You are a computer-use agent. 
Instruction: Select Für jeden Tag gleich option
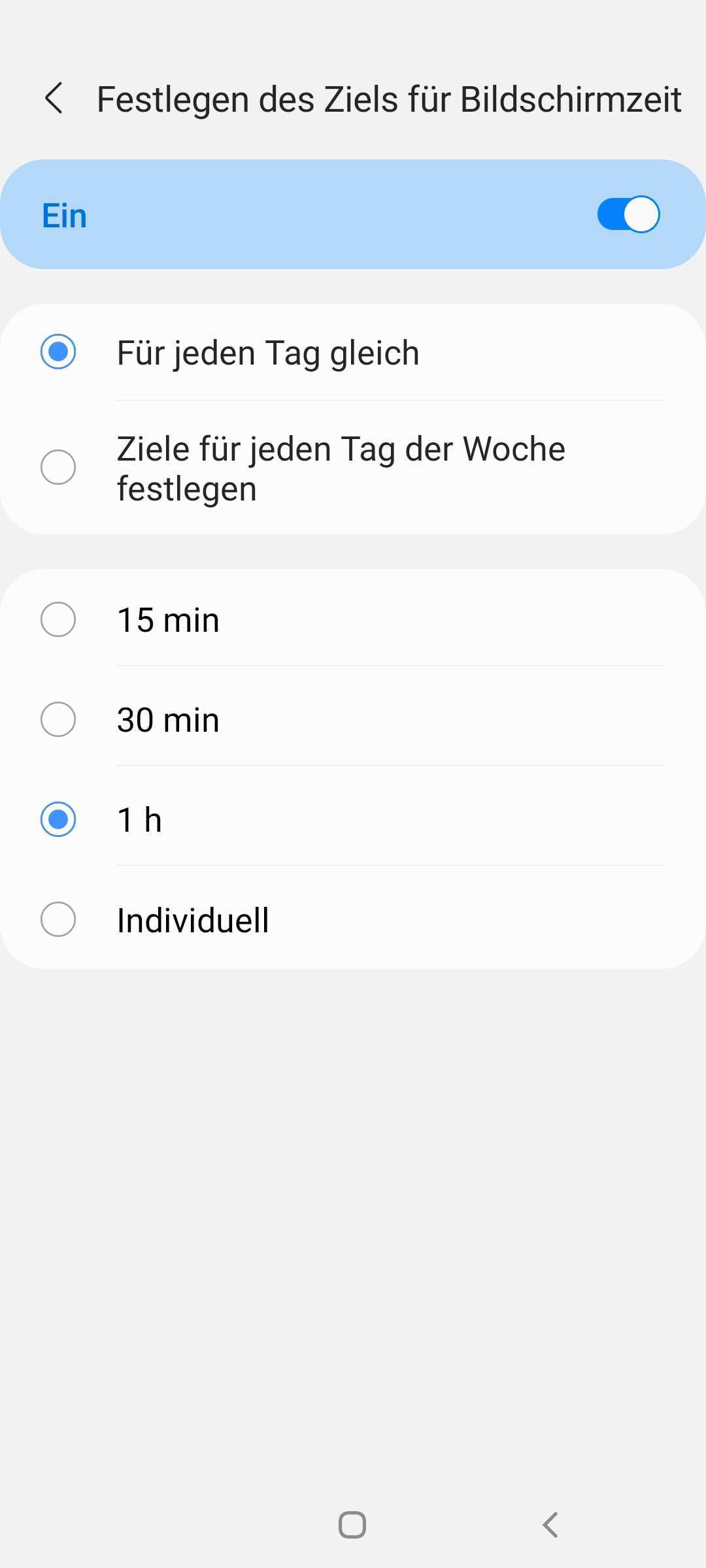pos(58,352)
